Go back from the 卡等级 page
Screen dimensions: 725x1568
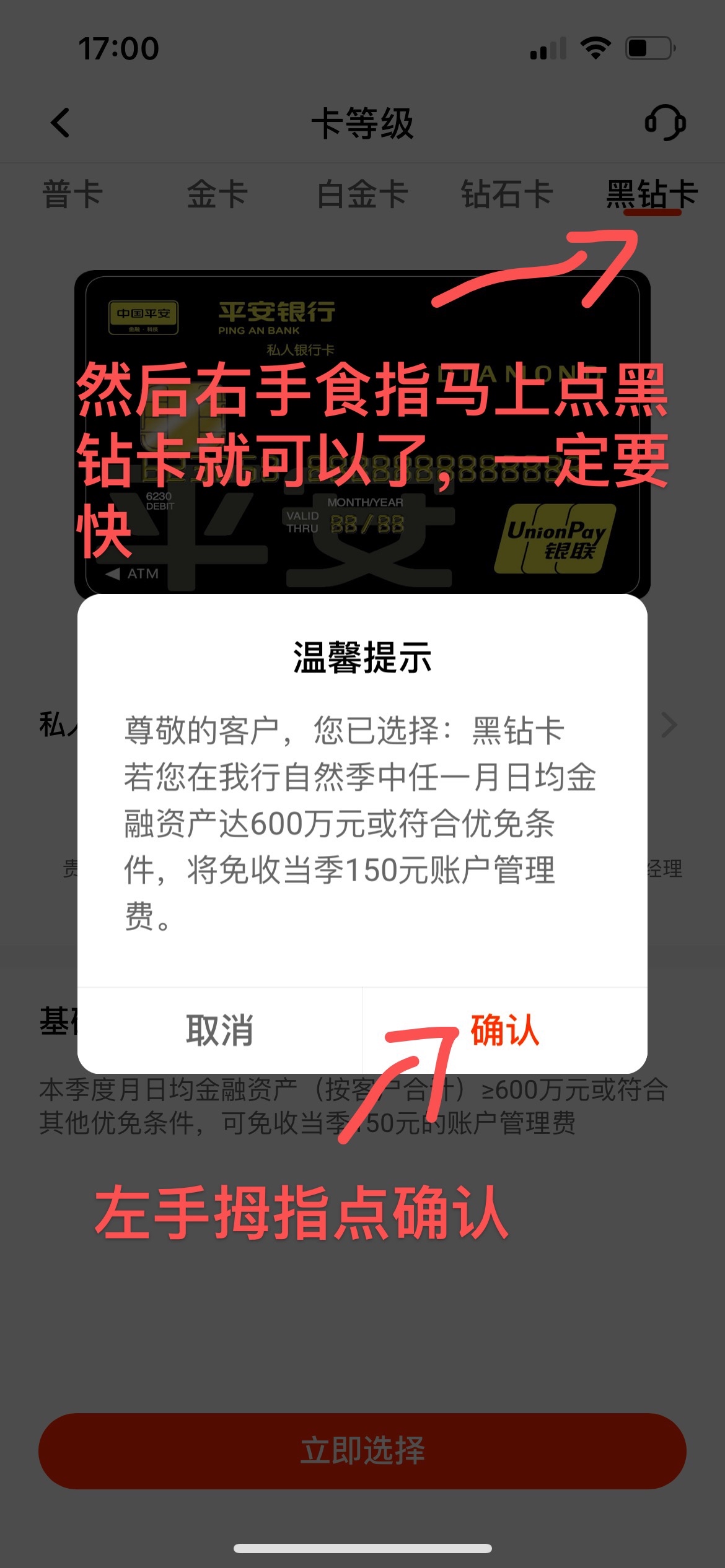pyautogui.click(x=60, y=123)
